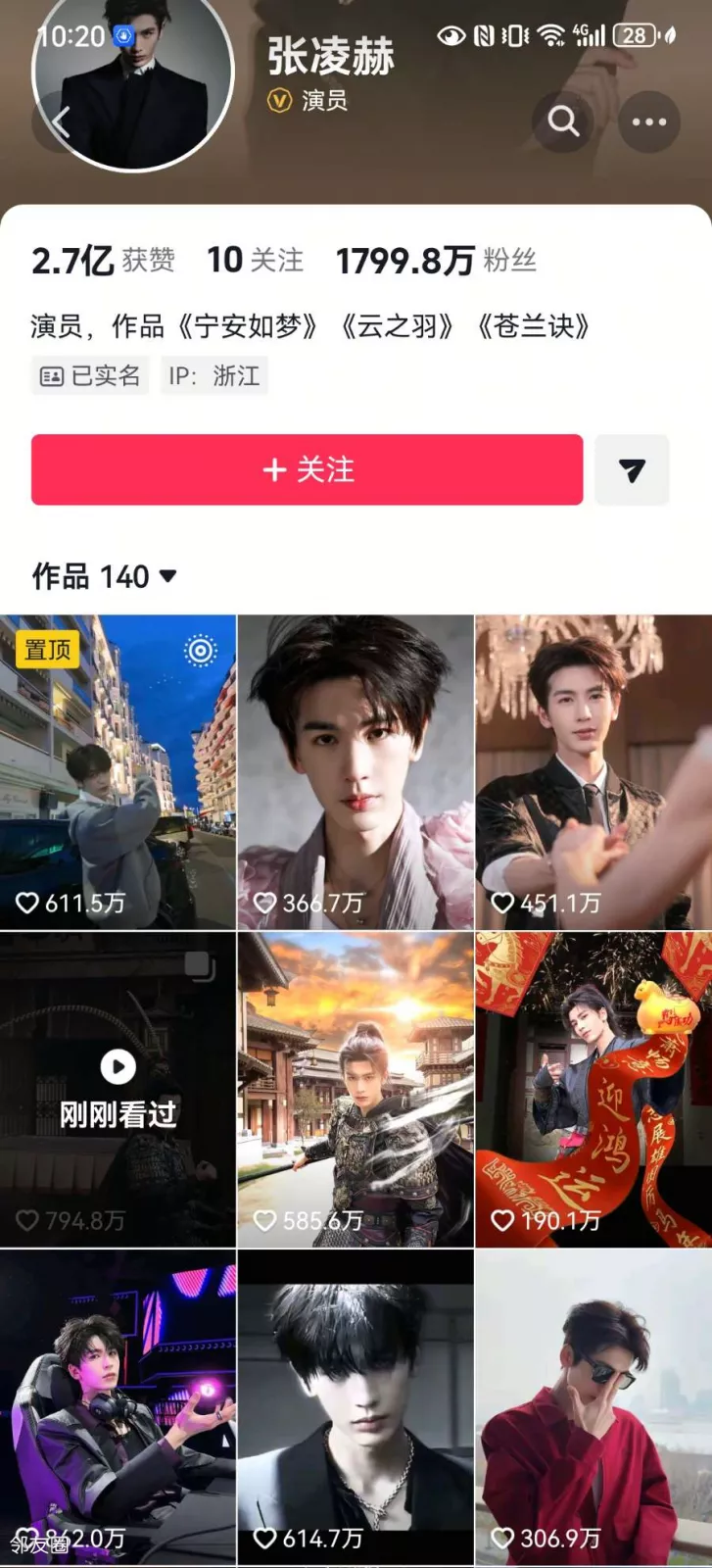712x1568 pixels.
Task: View the 10 关注 following list
Action: pos(255,261)
